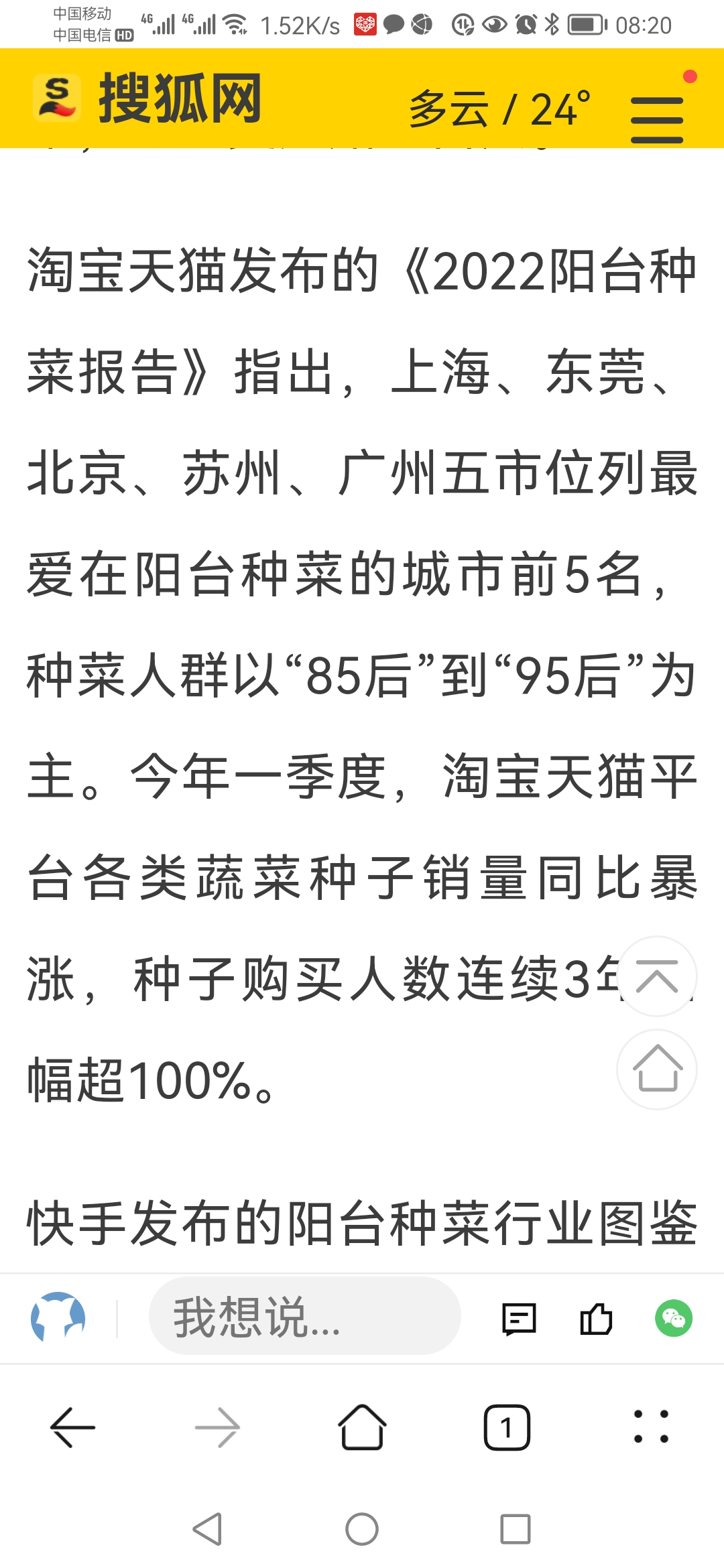Screen dimensions: 724x1568
Task: Open the browser home page
Action: click(x=362, y=1427)
